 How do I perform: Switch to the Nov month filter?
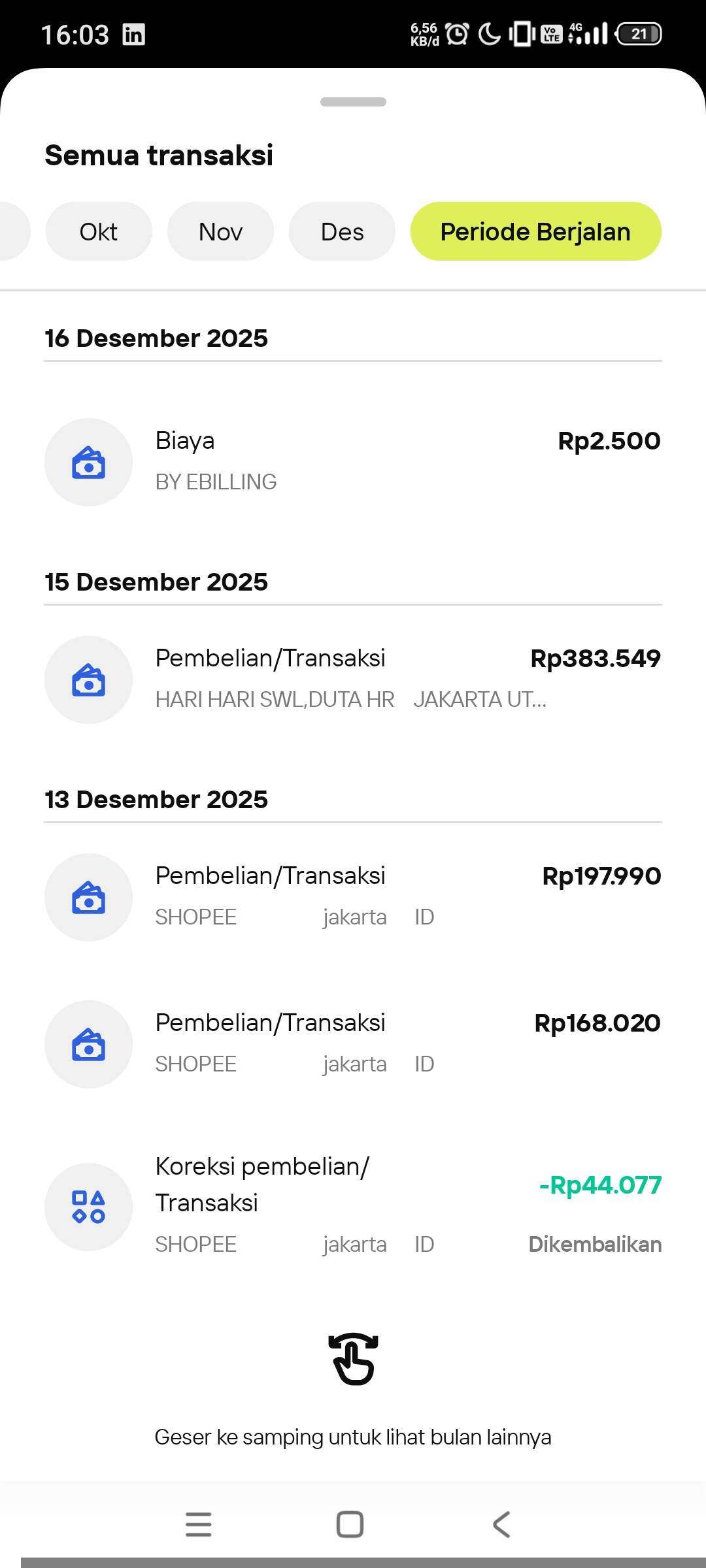pos(220,232)
